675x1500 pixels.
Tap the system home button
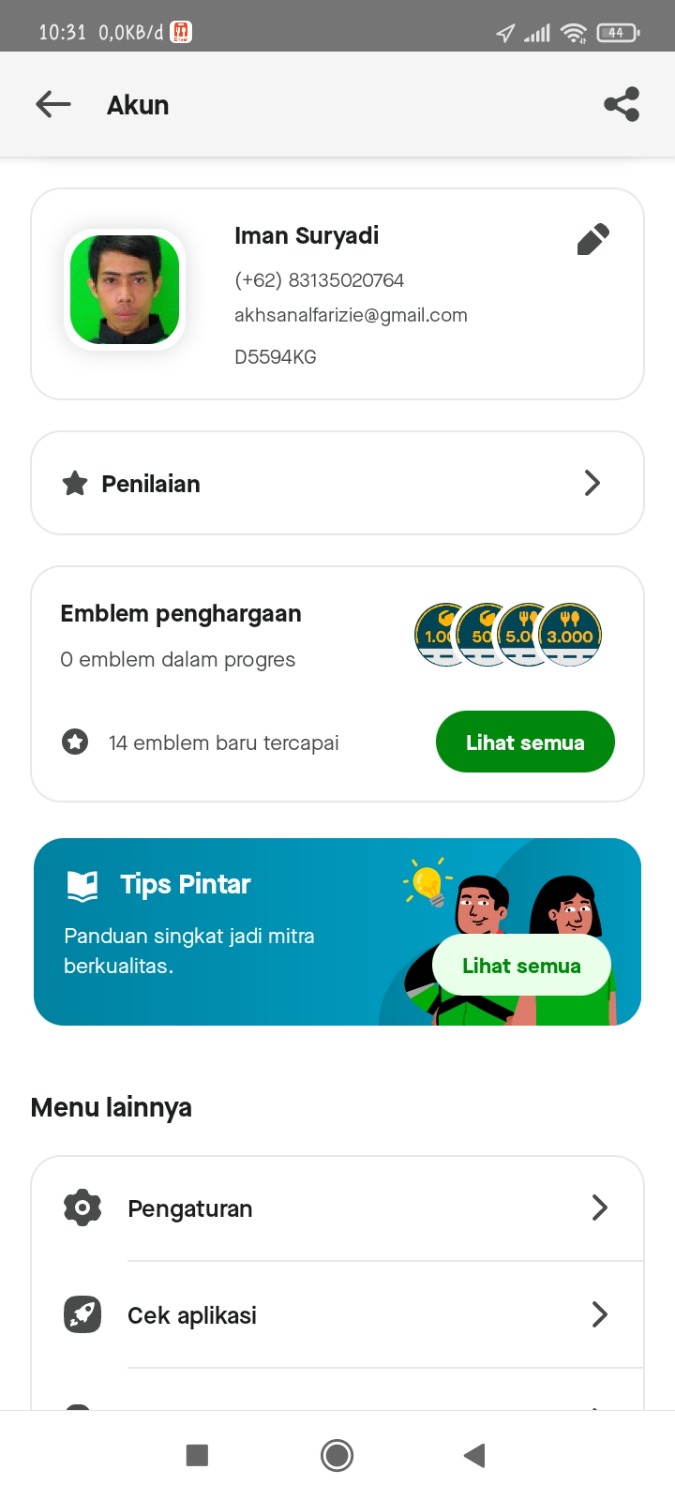337,1455
